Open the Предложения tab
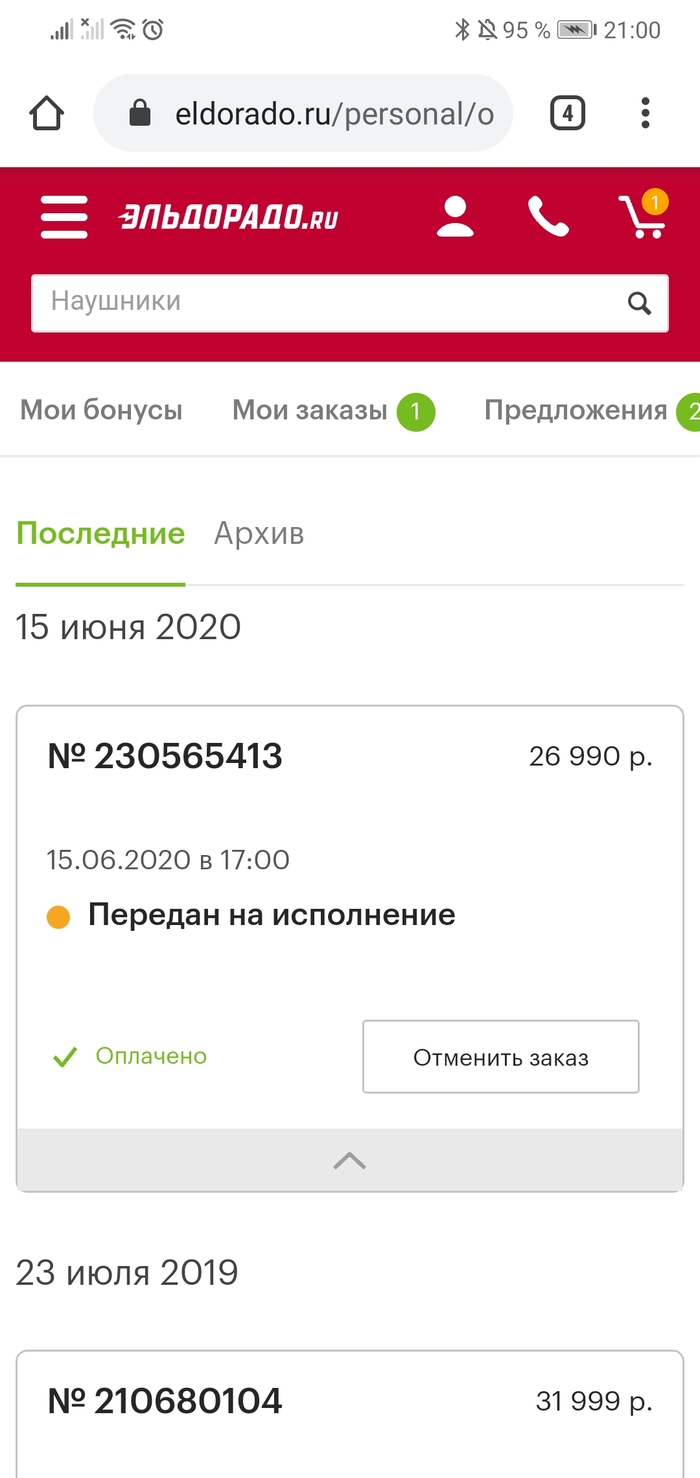The height and width of the screenshot is (1478, 700). pyautogui.click(x=576, y=410)
